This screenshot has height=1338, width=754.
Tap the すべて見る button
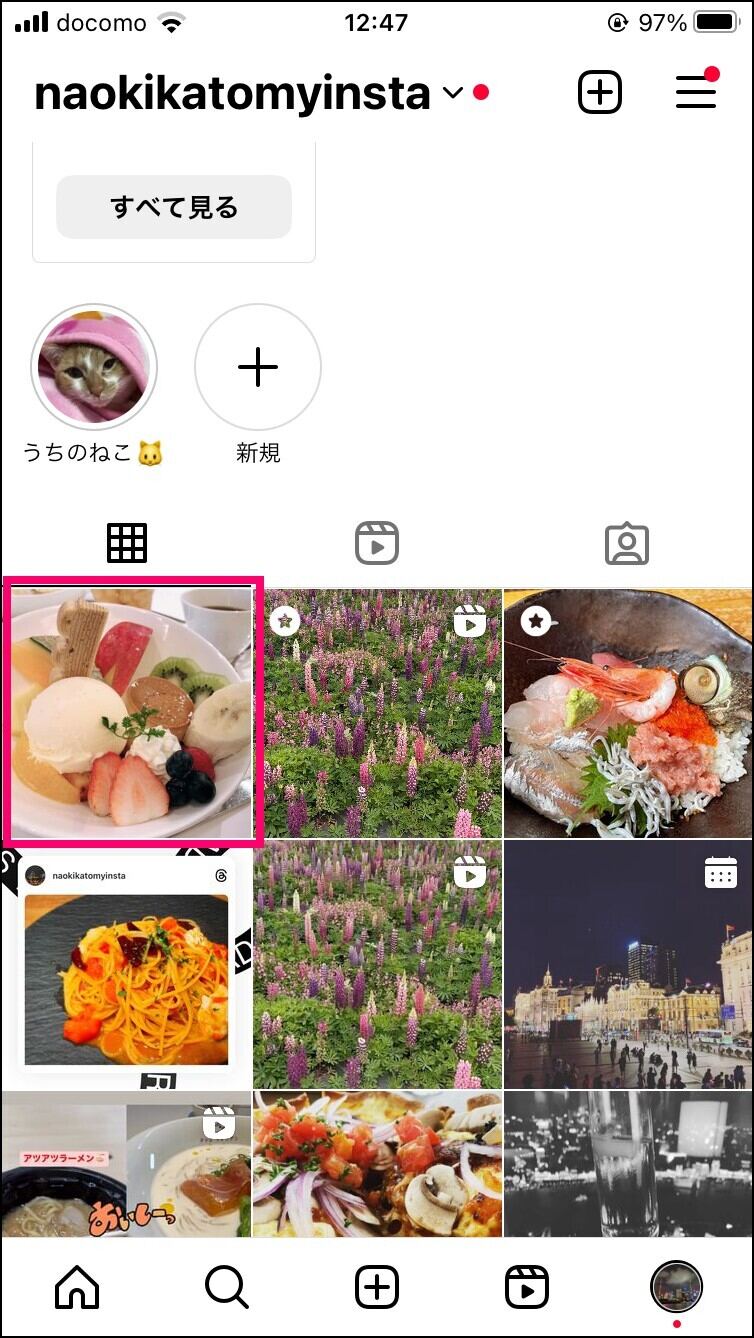point(174,207)
